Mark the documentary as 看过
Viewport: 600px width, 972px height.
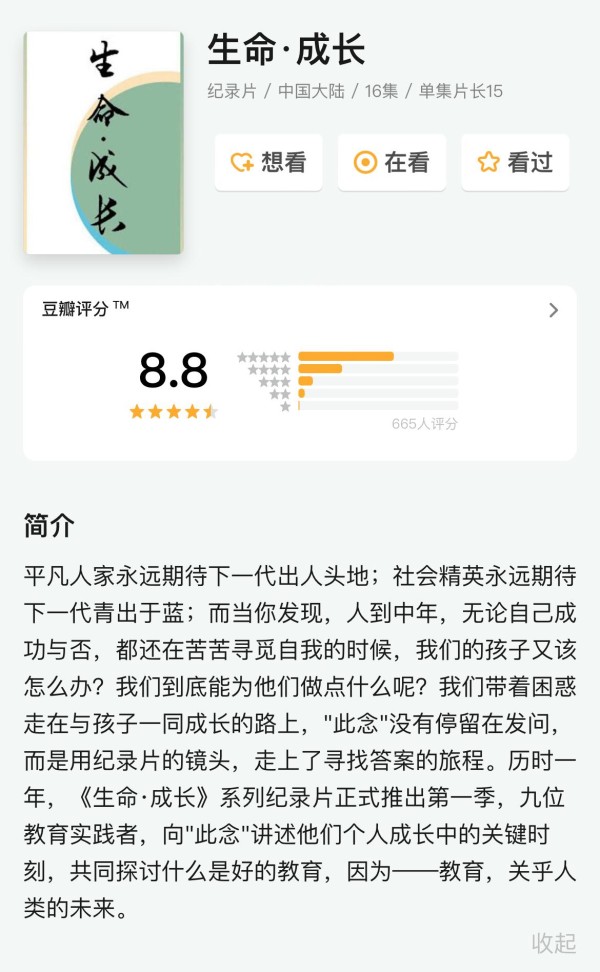(x=515, y=162)
